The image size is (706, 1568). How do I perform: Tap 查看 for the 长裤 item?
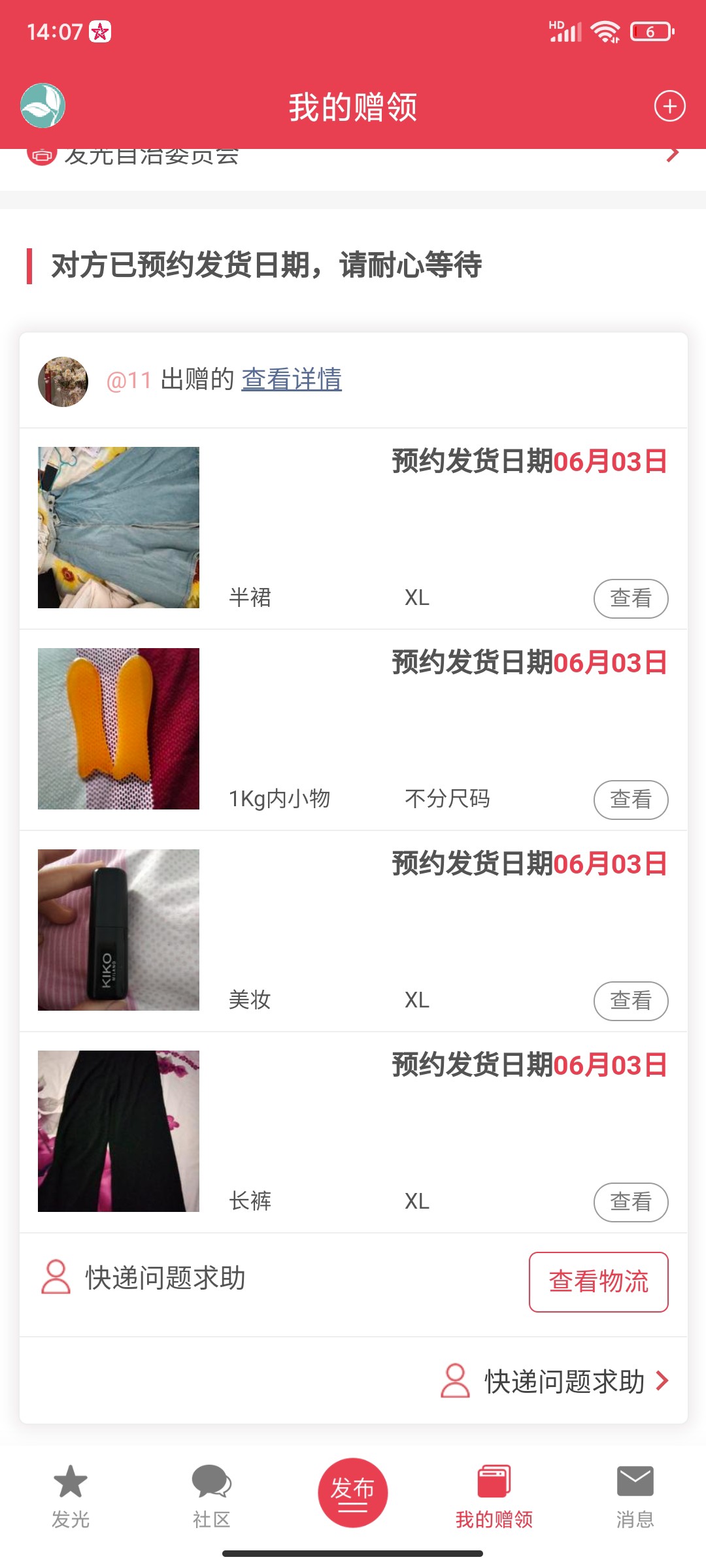[x=630, y=1201]
